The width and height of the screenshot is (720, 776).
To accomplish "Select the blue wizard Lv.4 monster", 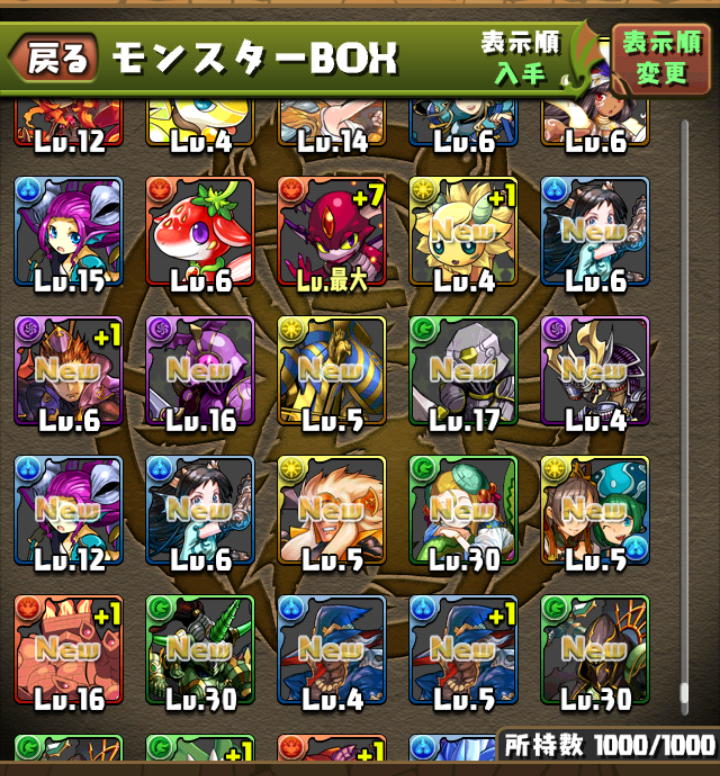I will coord(332,651).
